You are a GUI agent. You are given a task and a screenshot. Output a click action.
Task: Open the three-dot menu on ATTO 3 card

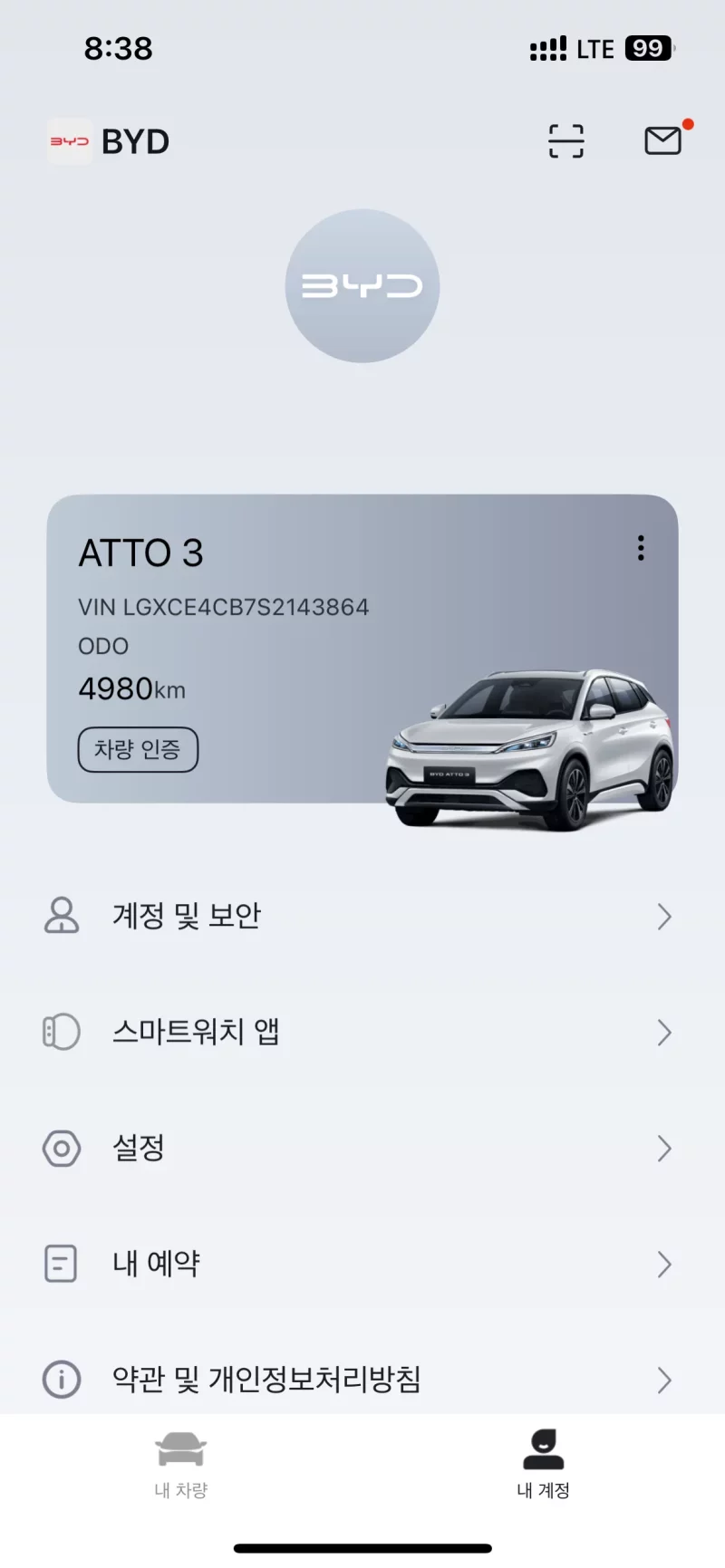641,548
